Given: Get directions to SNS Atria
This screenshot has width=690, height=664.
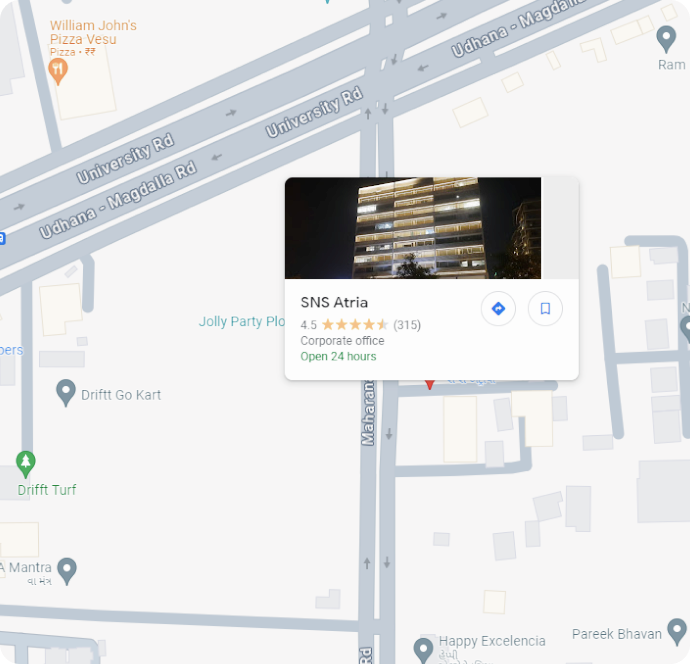Looking at the screenshot, I should tap(498, 308).
